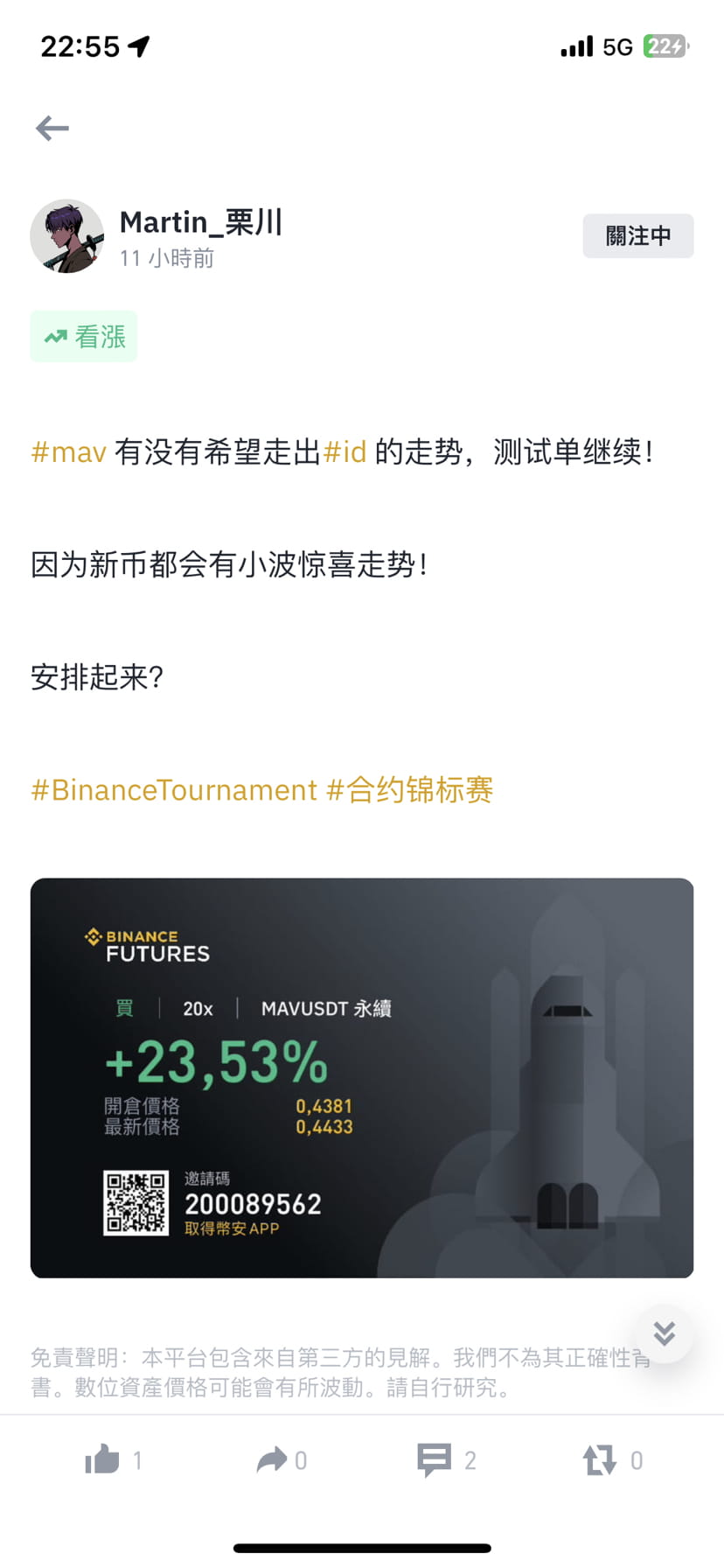Viewport: 724px width, 1568px height.
Task: View the Binance Futures MAVUSDT share card
Action: [x=362, y=1078]
